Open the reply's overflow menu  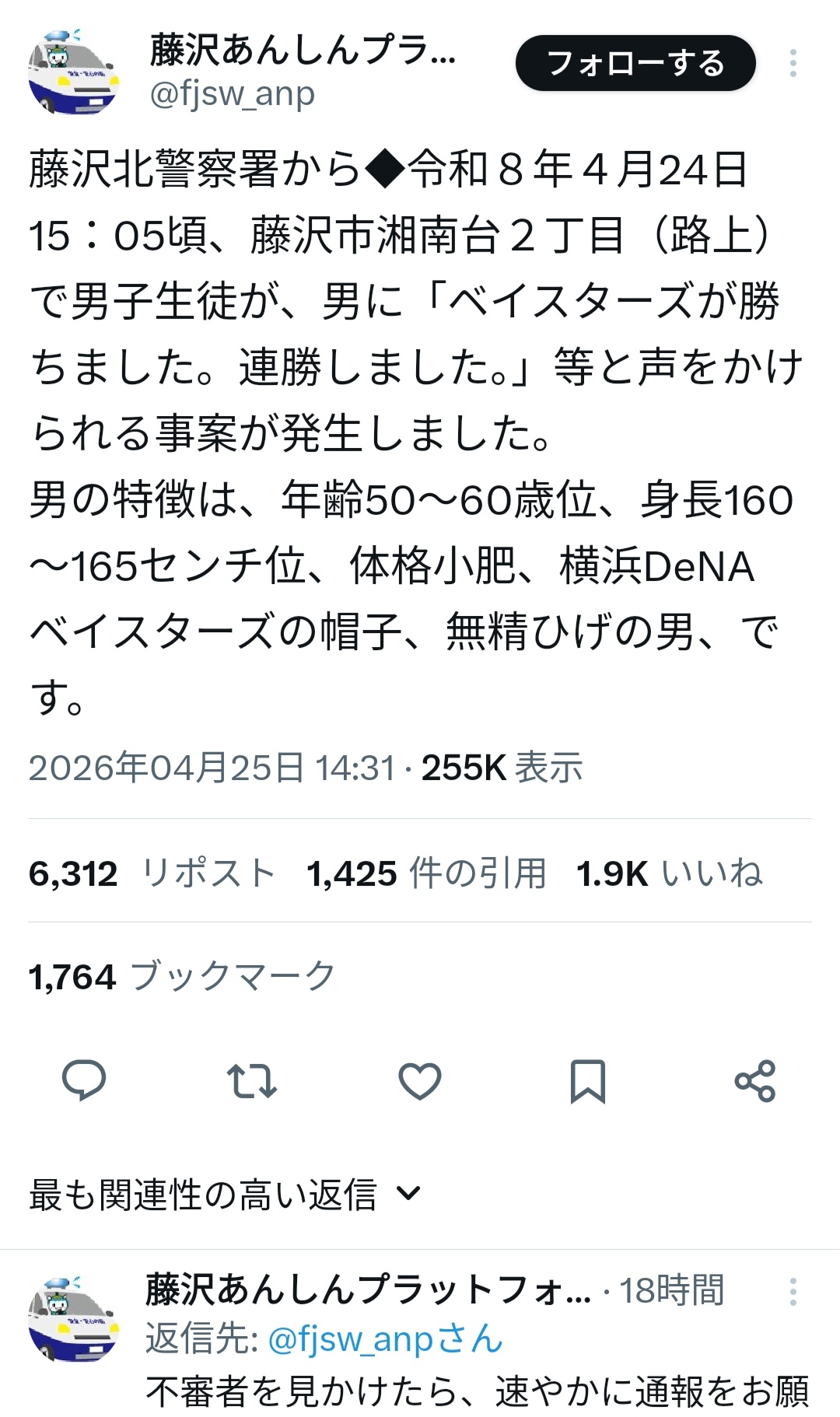tap(793, 1292)
